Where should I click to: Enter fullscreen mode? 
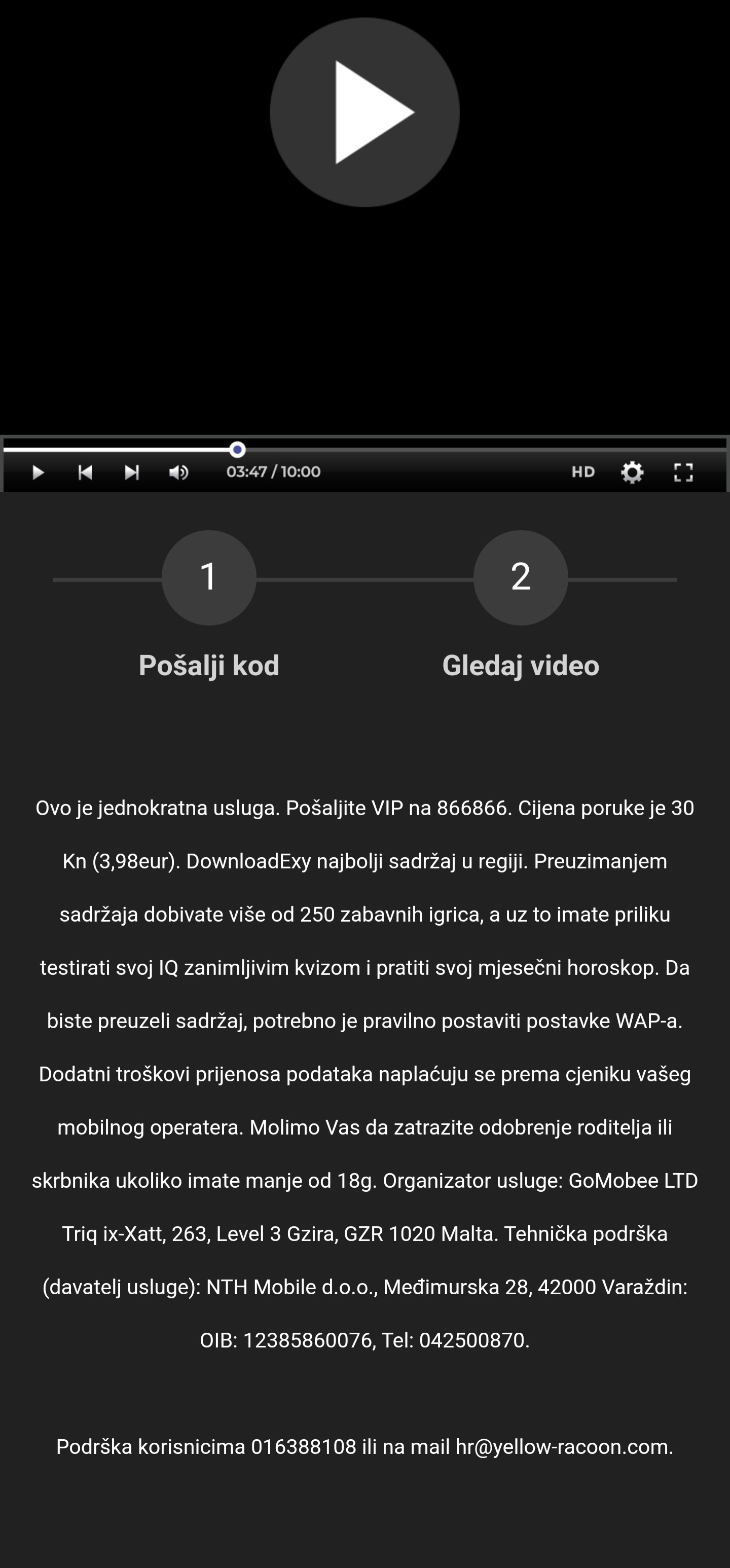683,472
